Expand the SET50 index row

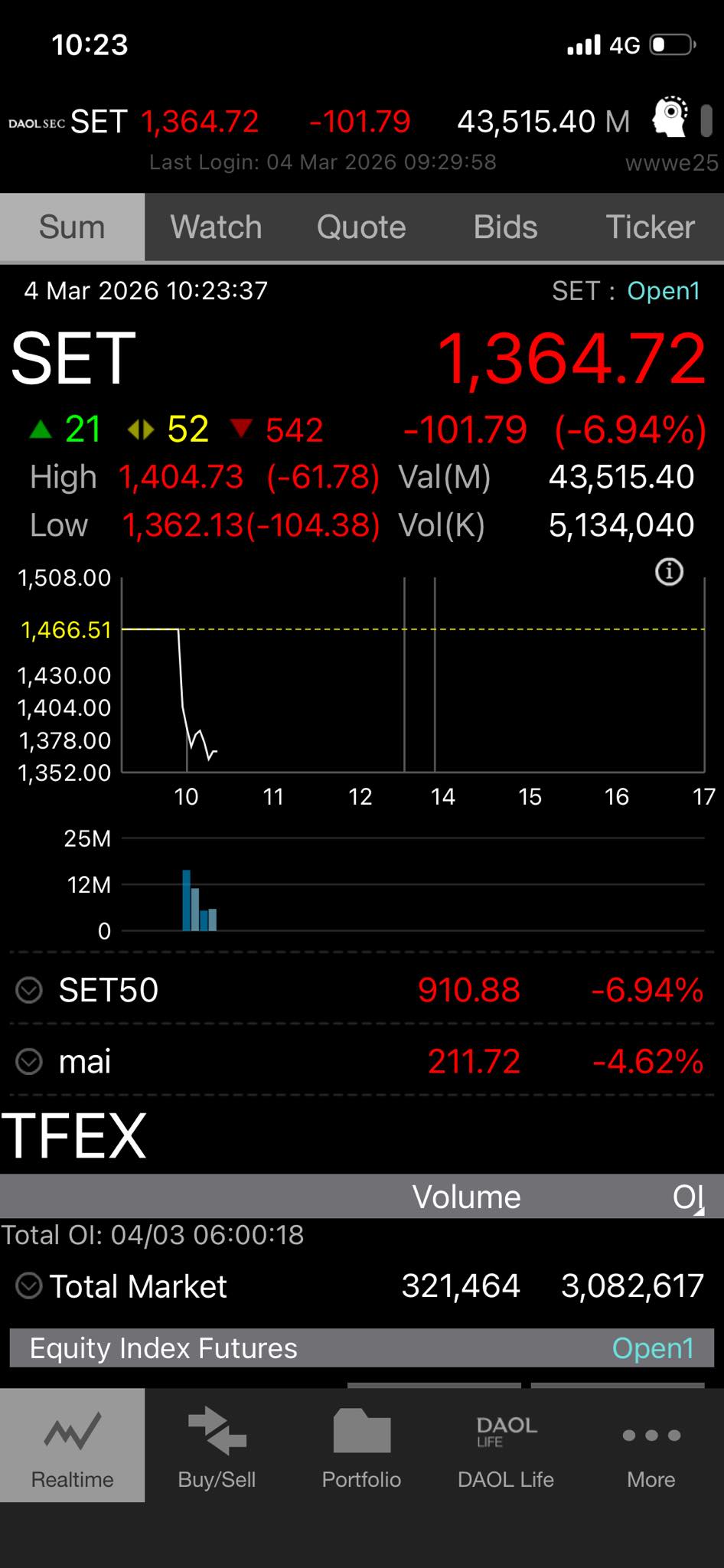29,990
